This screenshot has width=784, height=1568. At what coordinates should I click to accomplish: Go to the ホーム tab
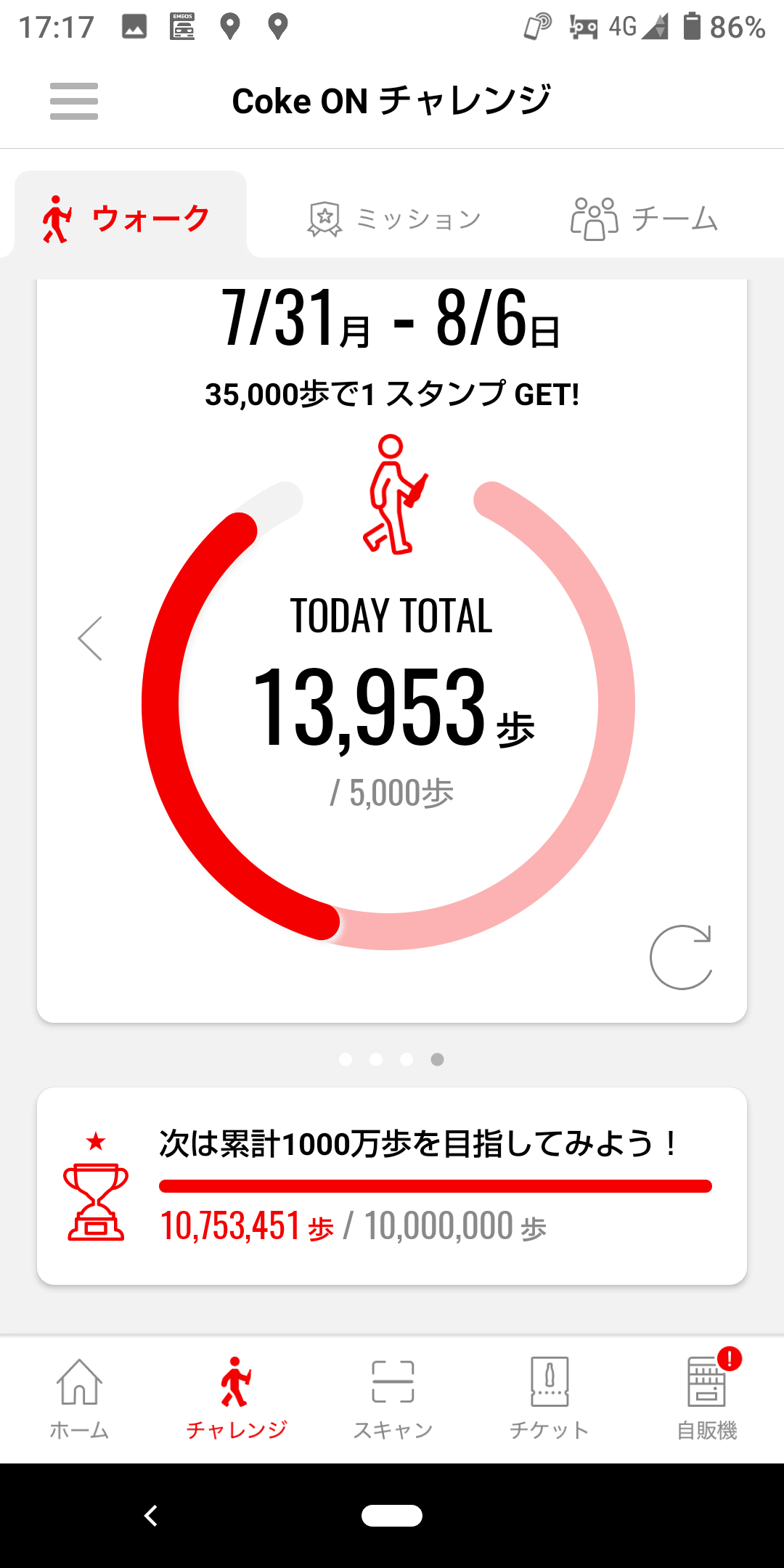(x=79, y=1398)
